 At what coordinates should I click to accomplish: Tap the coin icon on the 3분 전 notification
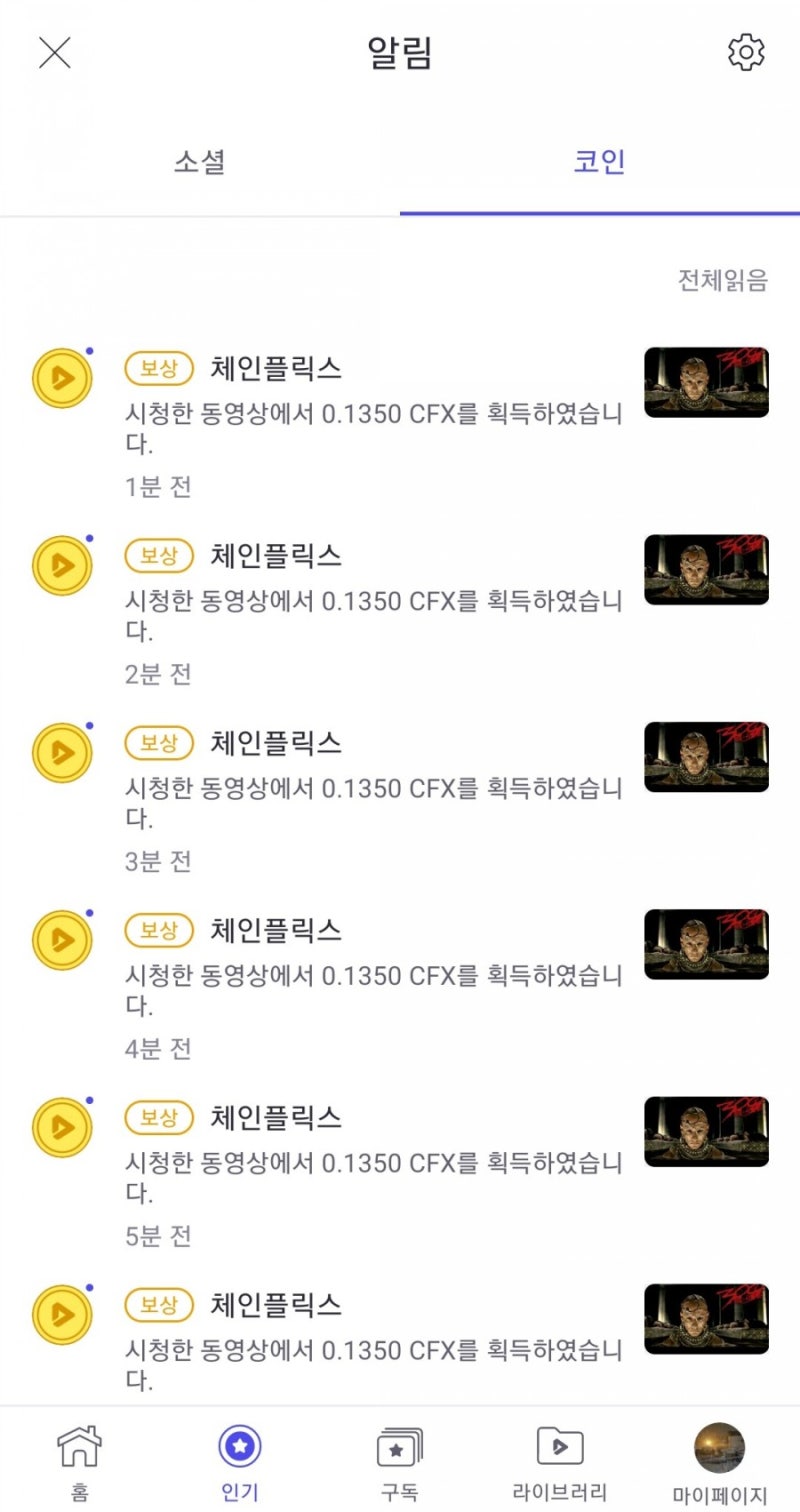(62, 752)
